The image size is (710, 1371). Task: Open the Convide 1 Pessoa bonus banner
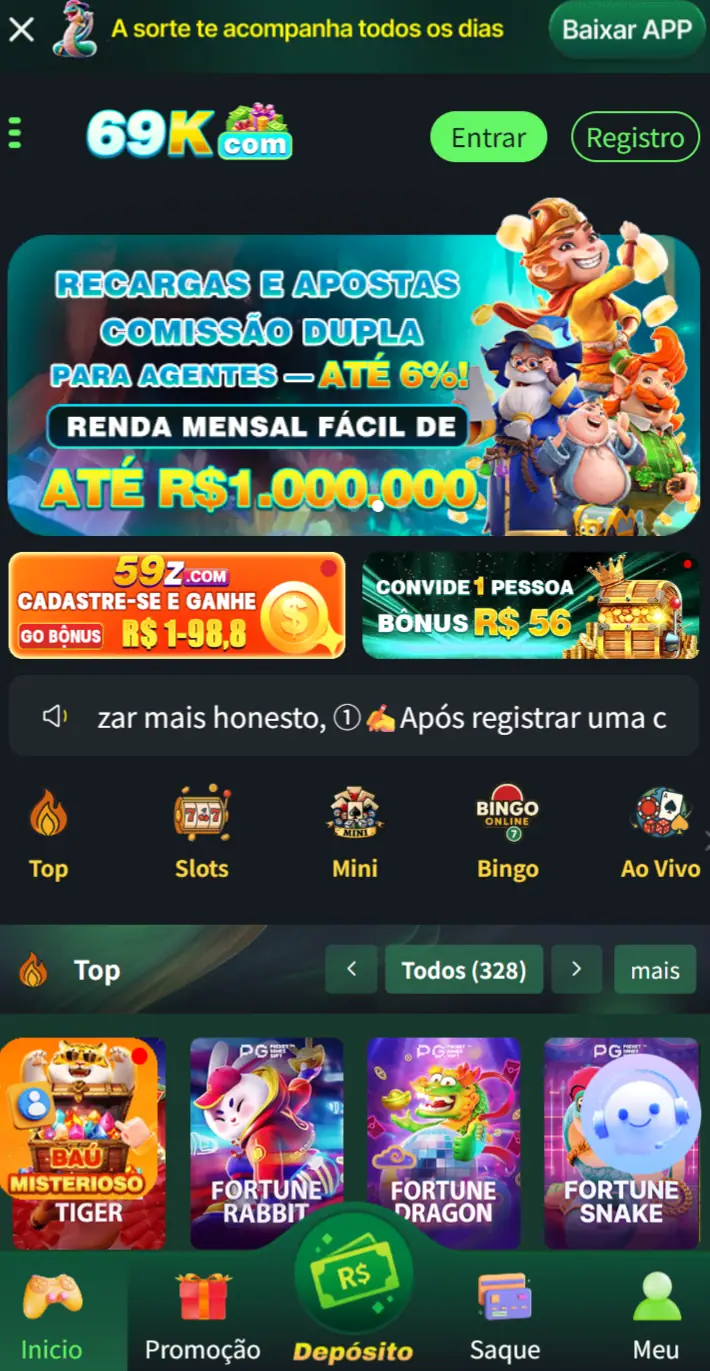click(x=530, y=606)
